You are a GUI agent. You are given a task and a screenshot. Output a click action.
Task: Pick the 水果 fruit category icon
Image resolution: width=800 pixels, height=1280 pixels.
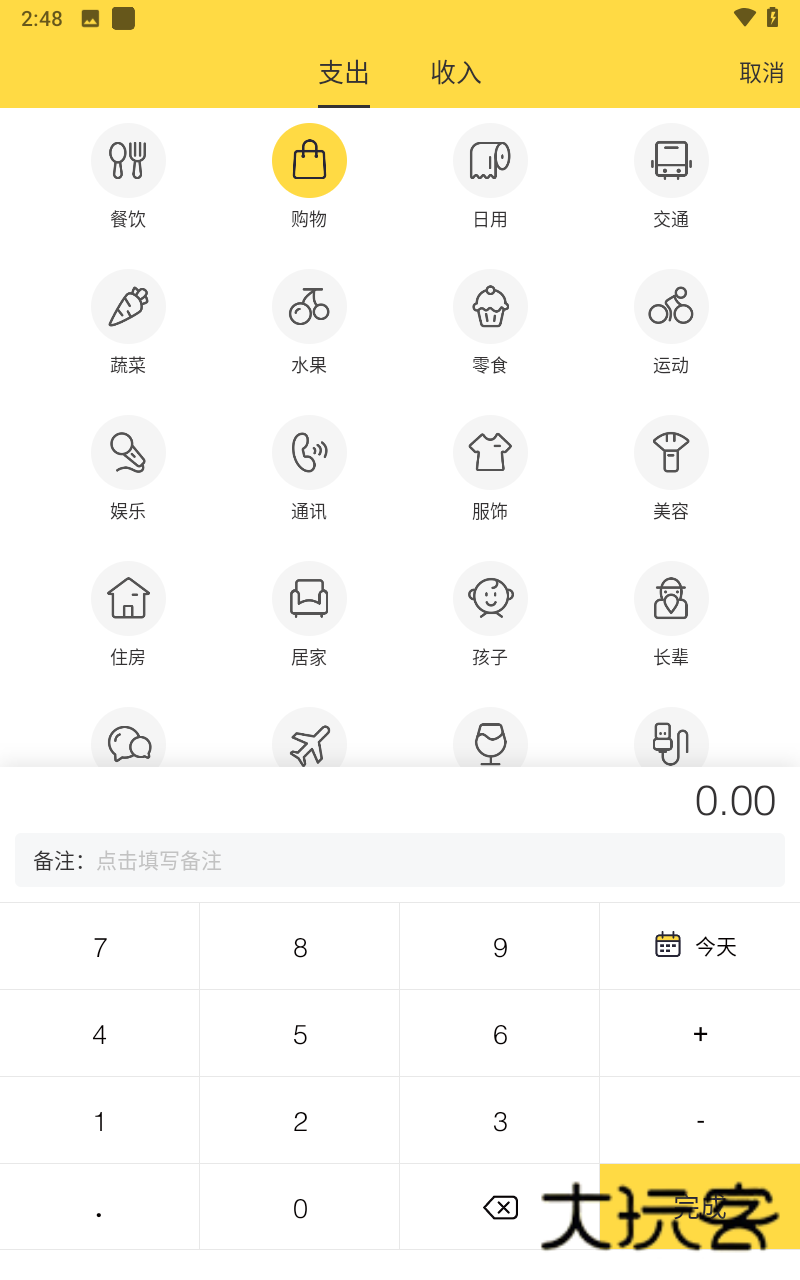point(309,306)
